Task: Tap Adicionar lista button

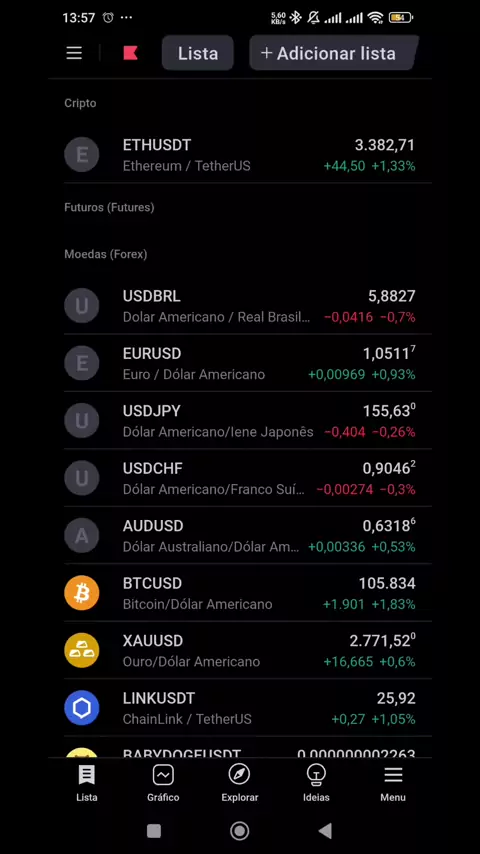Action: coord(333,53)
